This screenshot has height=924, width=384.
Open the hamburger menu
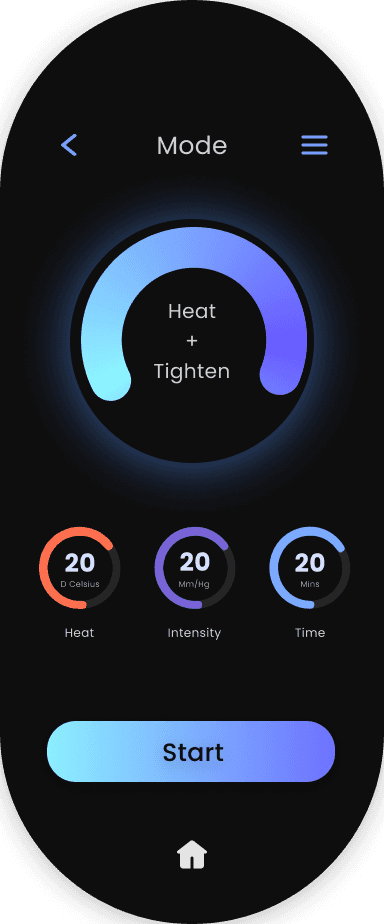[315, 145]
